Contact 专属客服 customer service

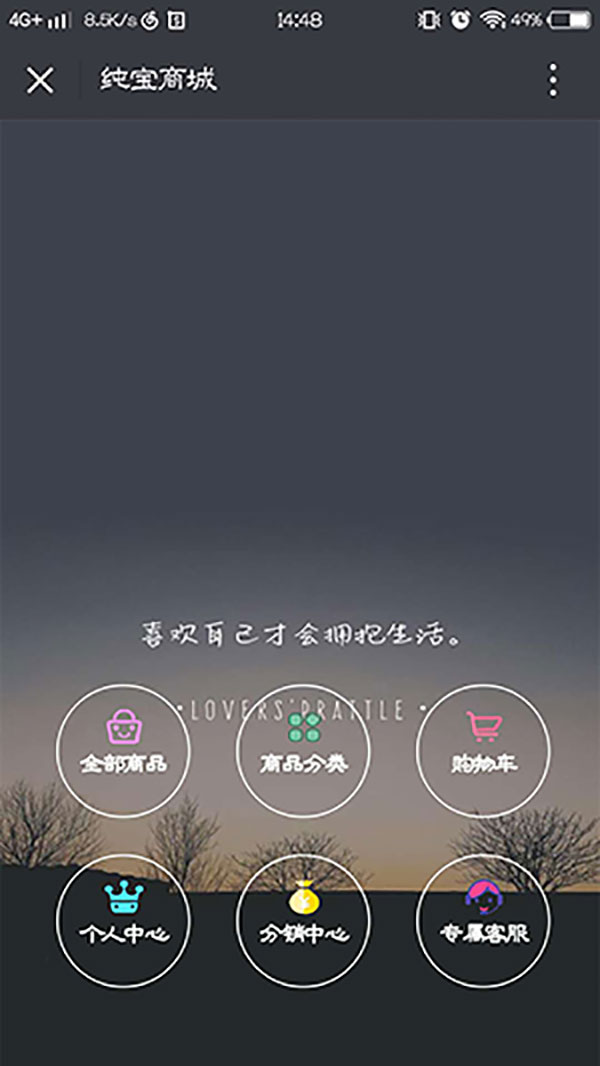click(483, 920)
